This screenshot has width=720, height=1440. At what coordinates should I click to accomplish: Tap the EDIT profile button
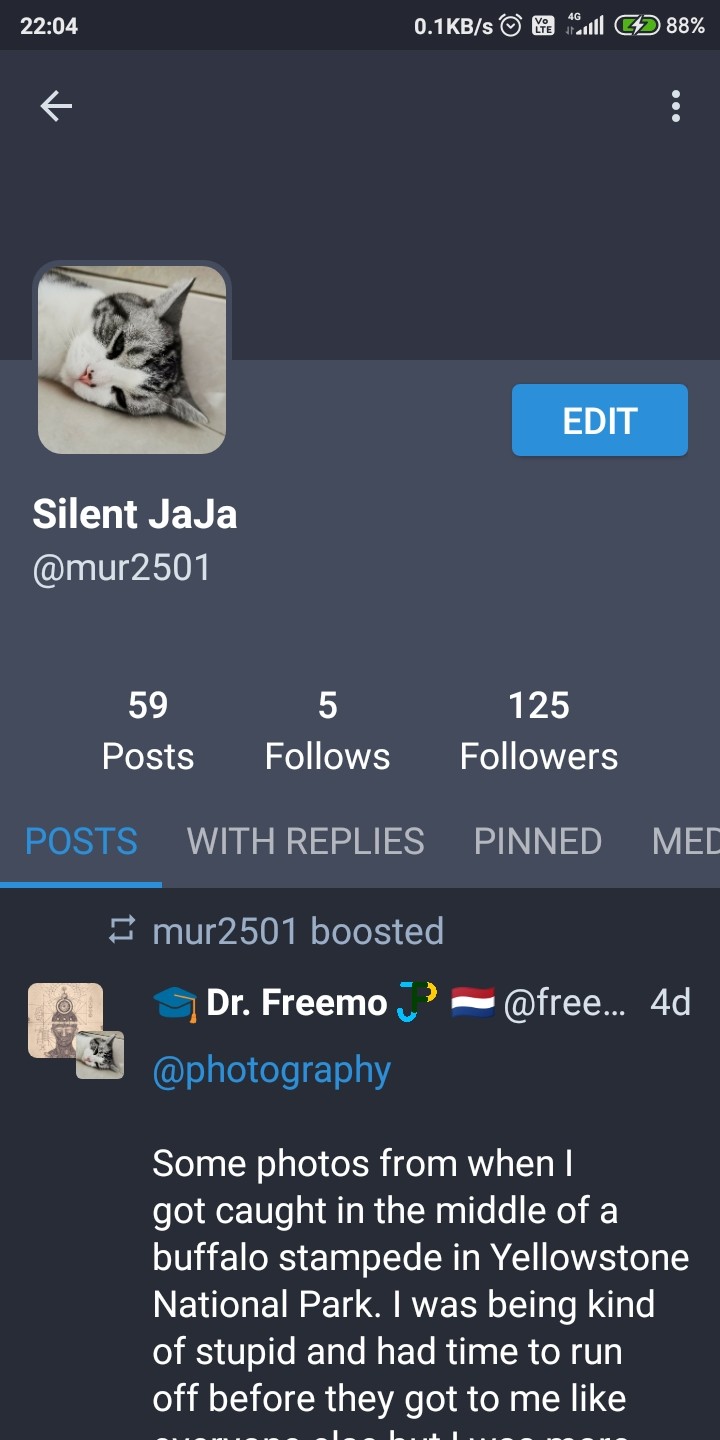tap(599, 420)
